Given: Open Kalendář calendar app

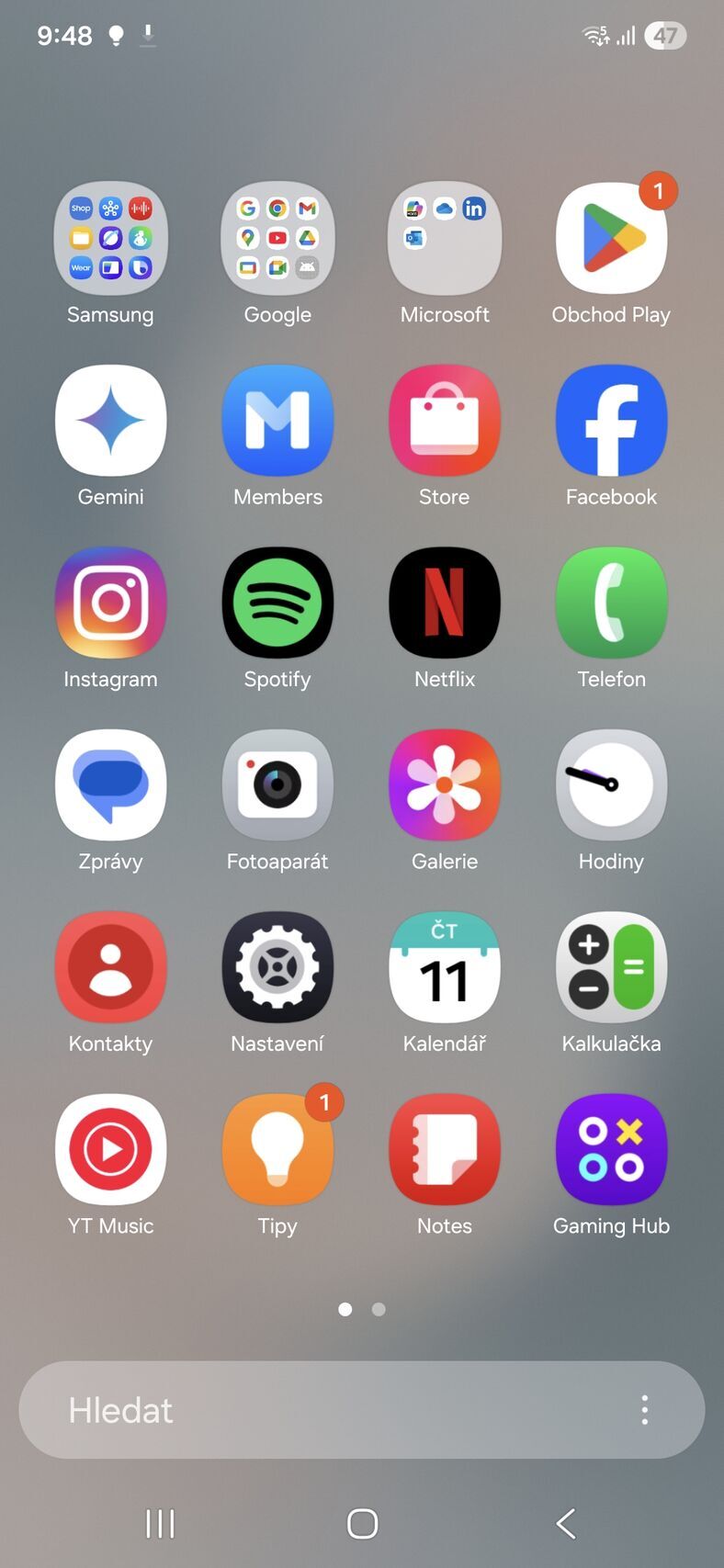Looking at the screenshot, I should pyautogui.click(x=445, y=967).
